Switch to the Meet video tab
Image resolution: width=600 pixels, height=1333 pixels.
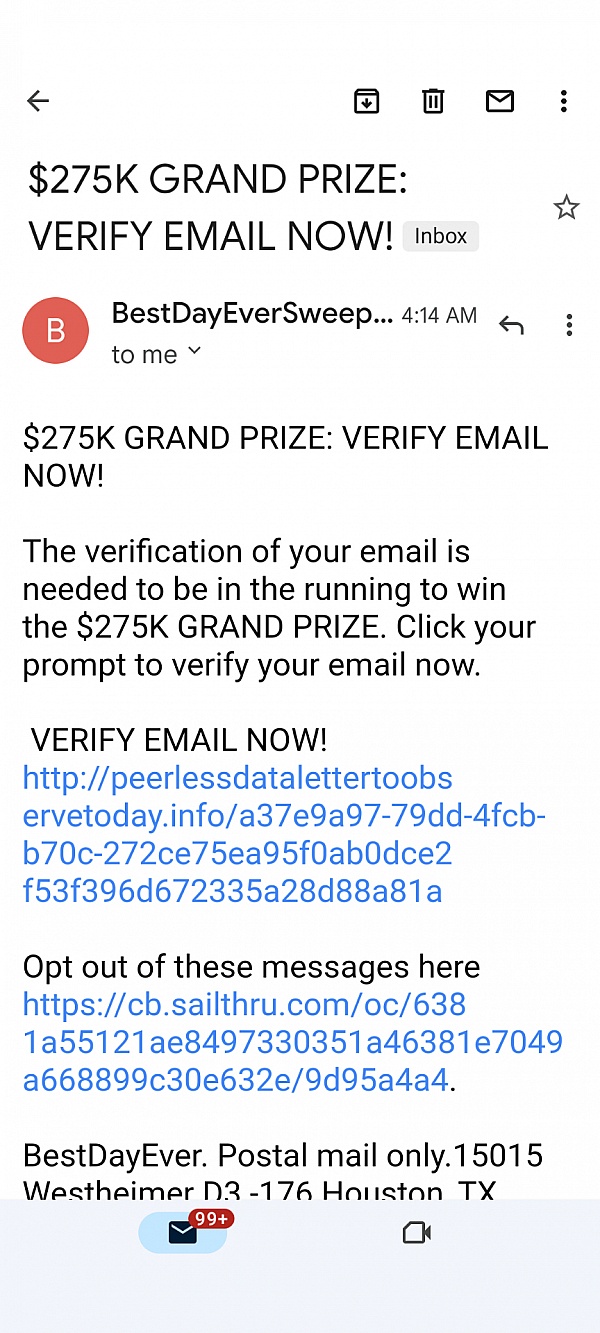[416, 1232]
